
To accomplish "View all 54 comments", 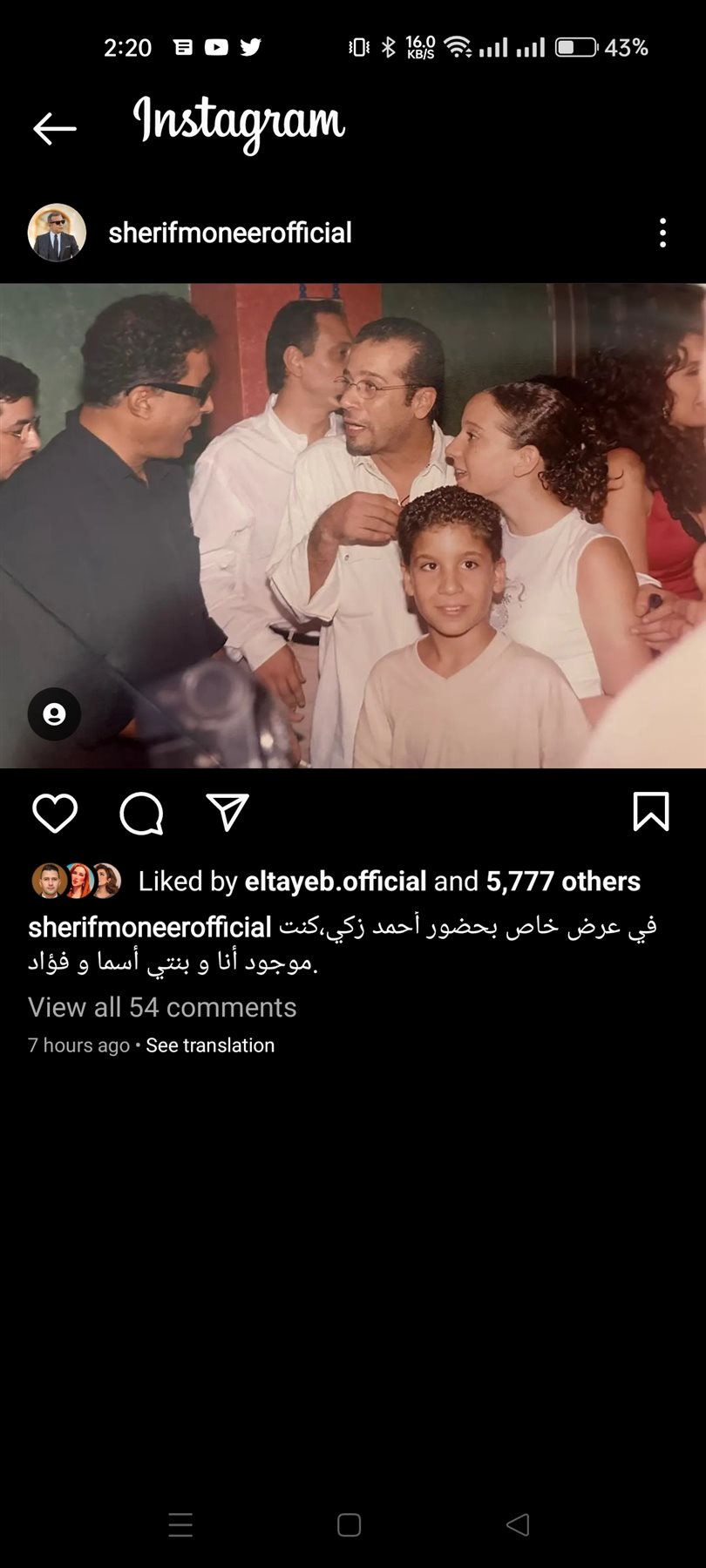I will click(162, 1007).
